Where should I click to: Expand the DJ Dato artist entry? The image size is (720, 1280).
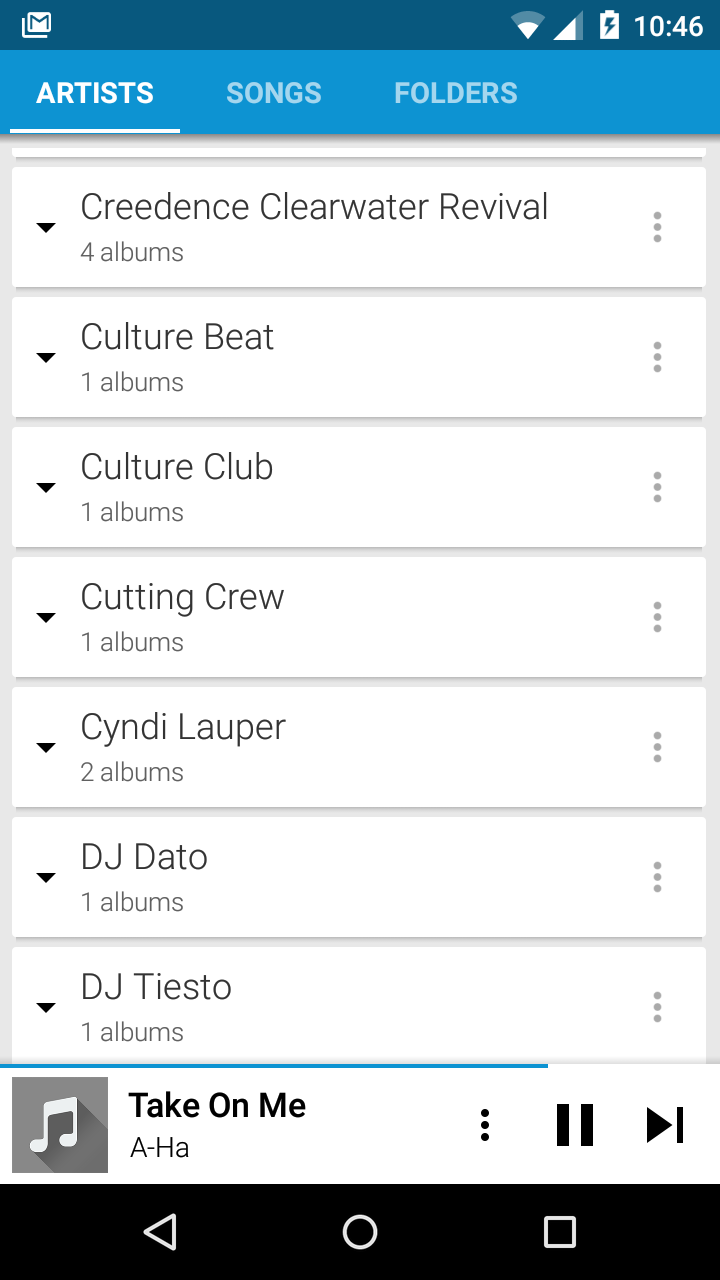coord(46,878)
